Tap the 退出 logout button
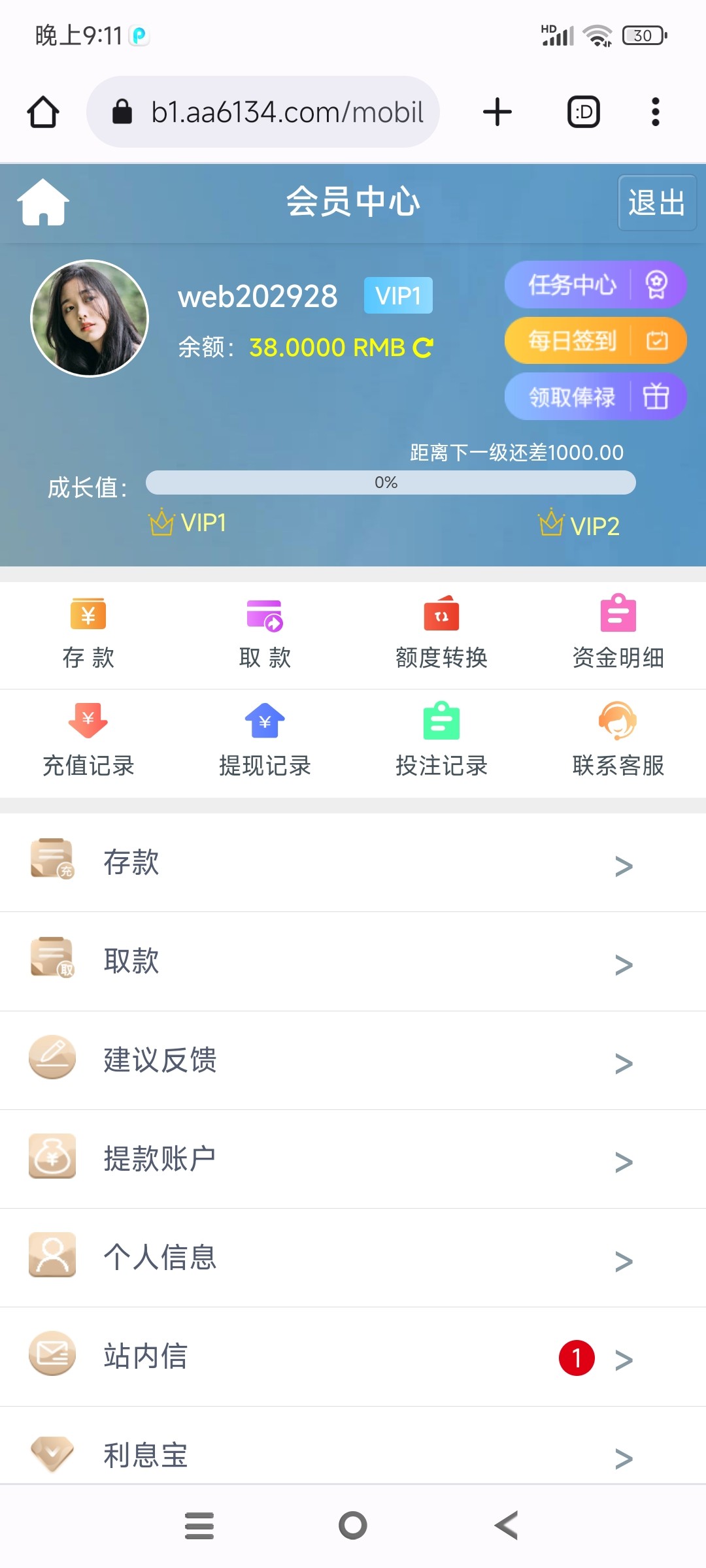The height and width of the screenshot is (1568, 706). 656,203
